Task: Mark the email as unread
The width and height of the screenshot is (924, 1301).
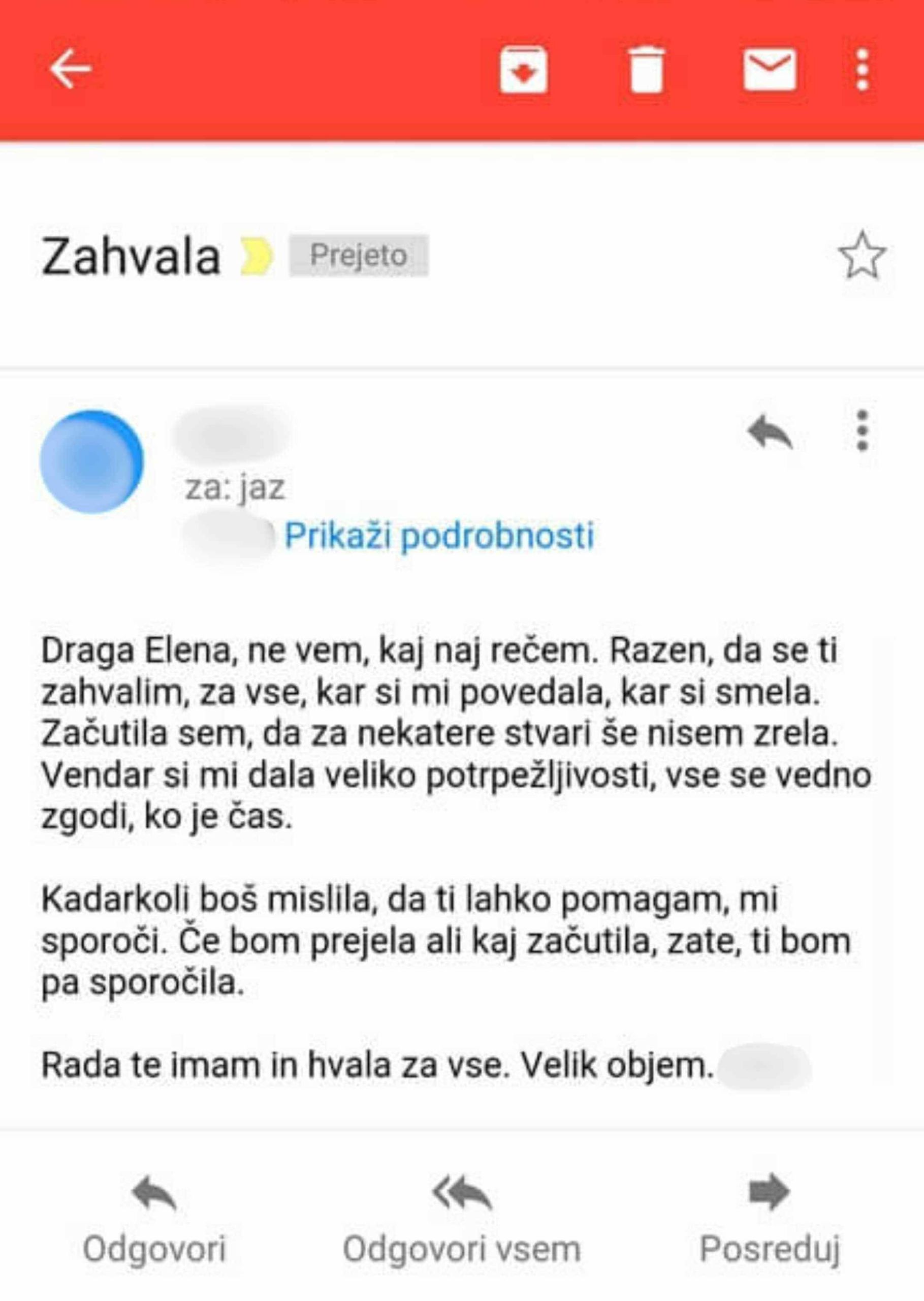Action: pos(770,70)
